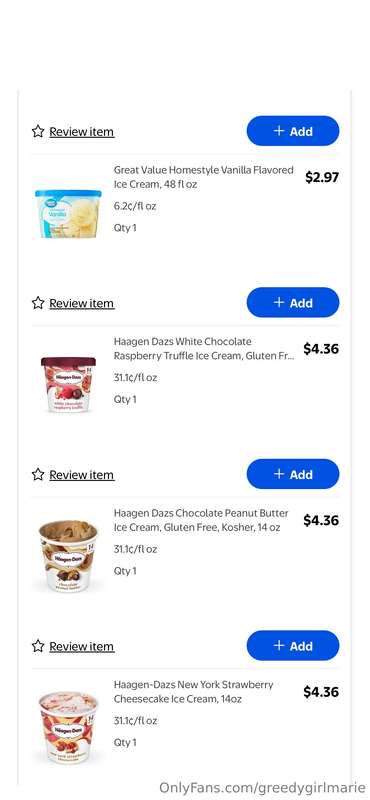Viewport: 370px width, 800px height.
Task: Open Review item link above Great Value Vanilla listing
Action: click(x=82, y=132)
